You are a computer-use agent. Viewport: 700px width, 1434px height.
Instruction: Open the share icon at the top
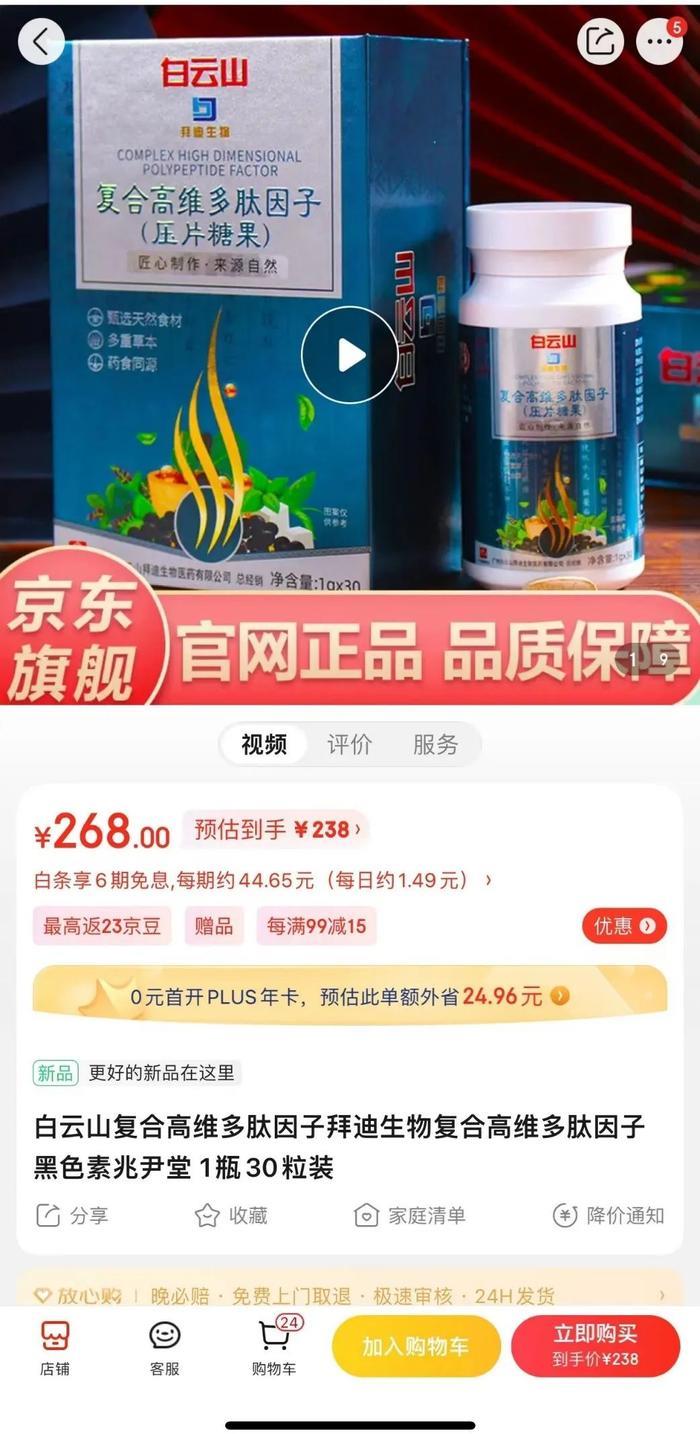(x=600, y=42)
